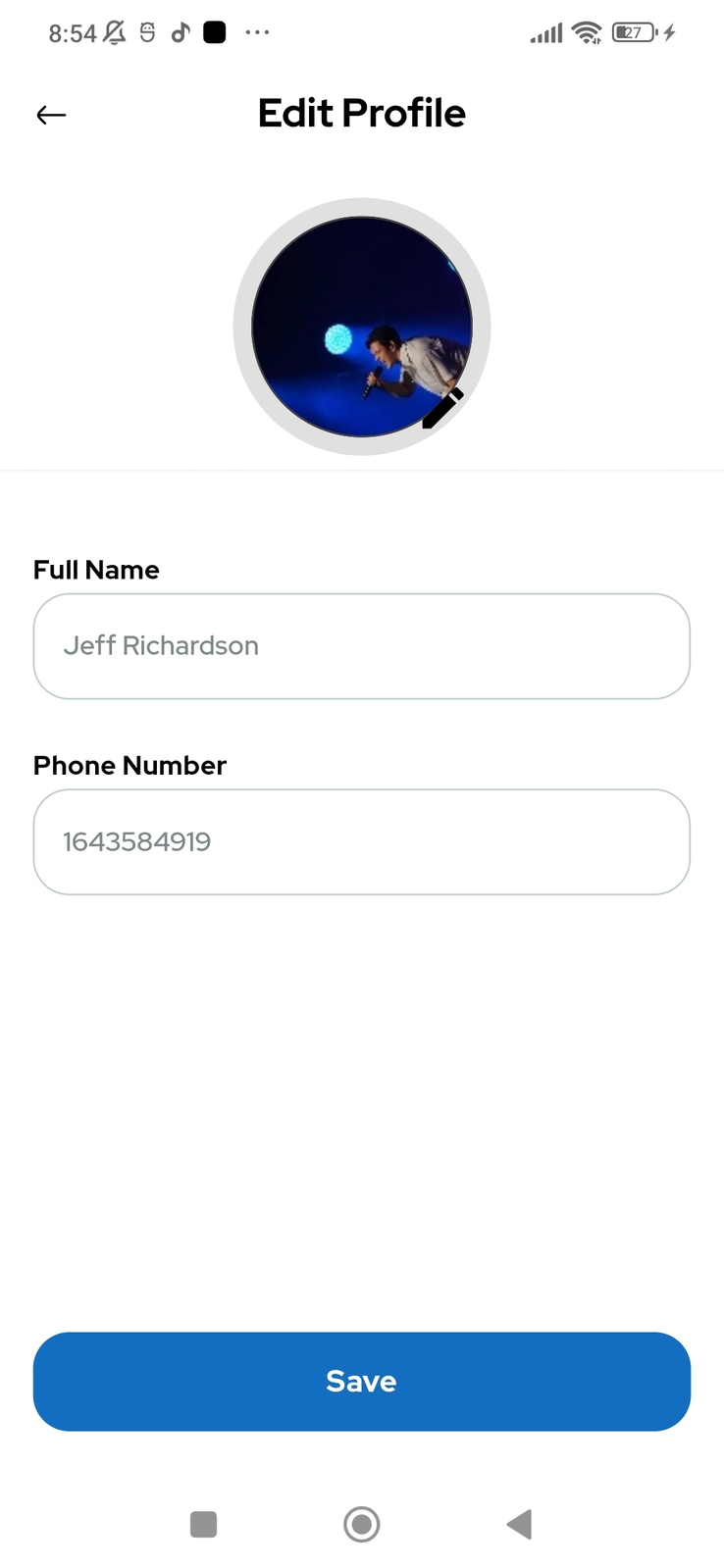Screen dimensions: 724x1568
Task: Edit the Phone Number field
Action: pyautogui.click(x=361, y=842)
